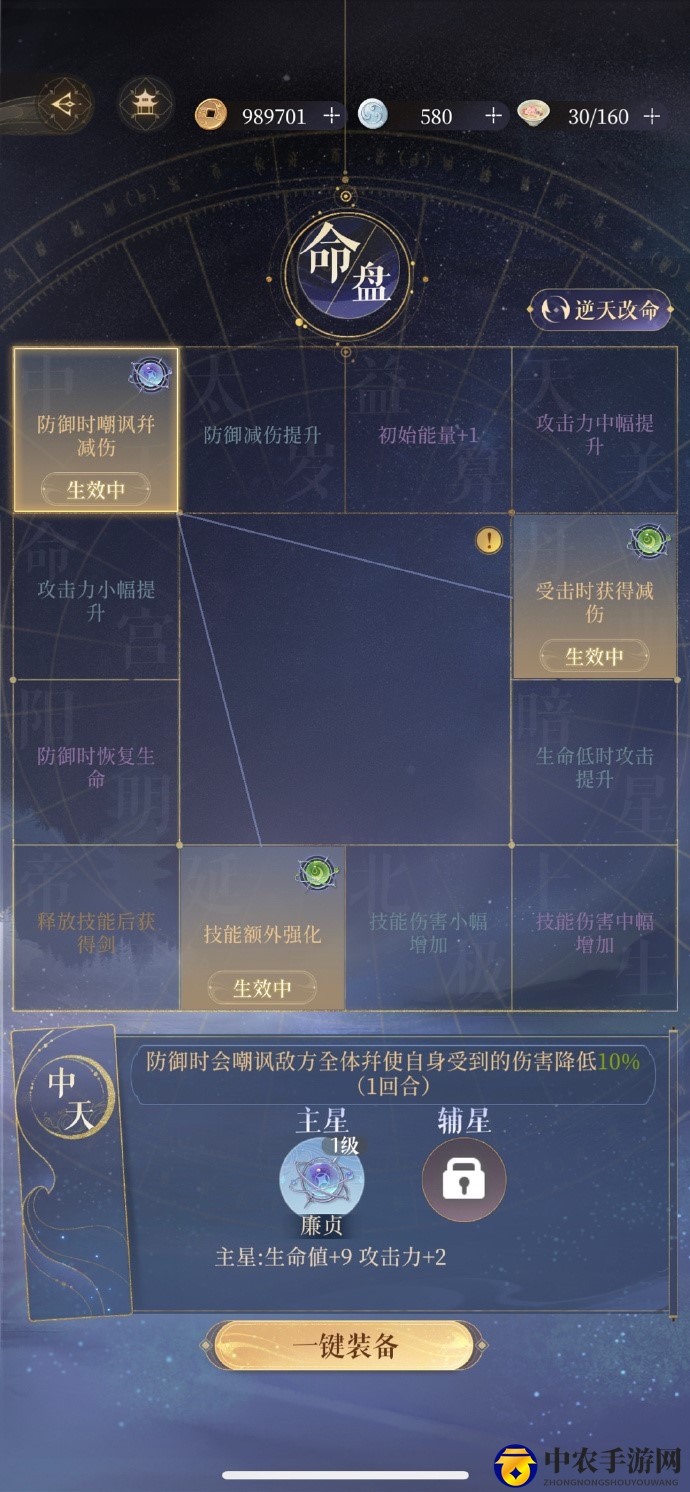
Task: Add more jade currency with plus
Action: pos(493,116)
